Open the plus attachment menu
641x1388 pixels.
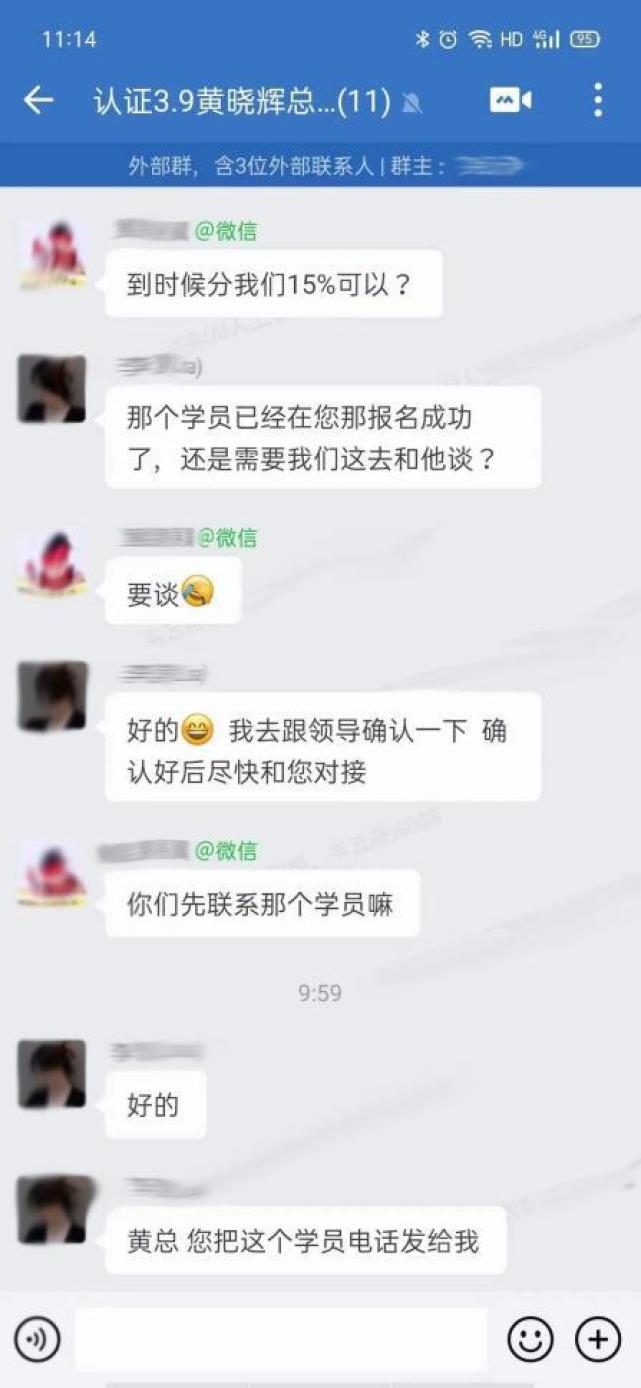click(598, 1339)
